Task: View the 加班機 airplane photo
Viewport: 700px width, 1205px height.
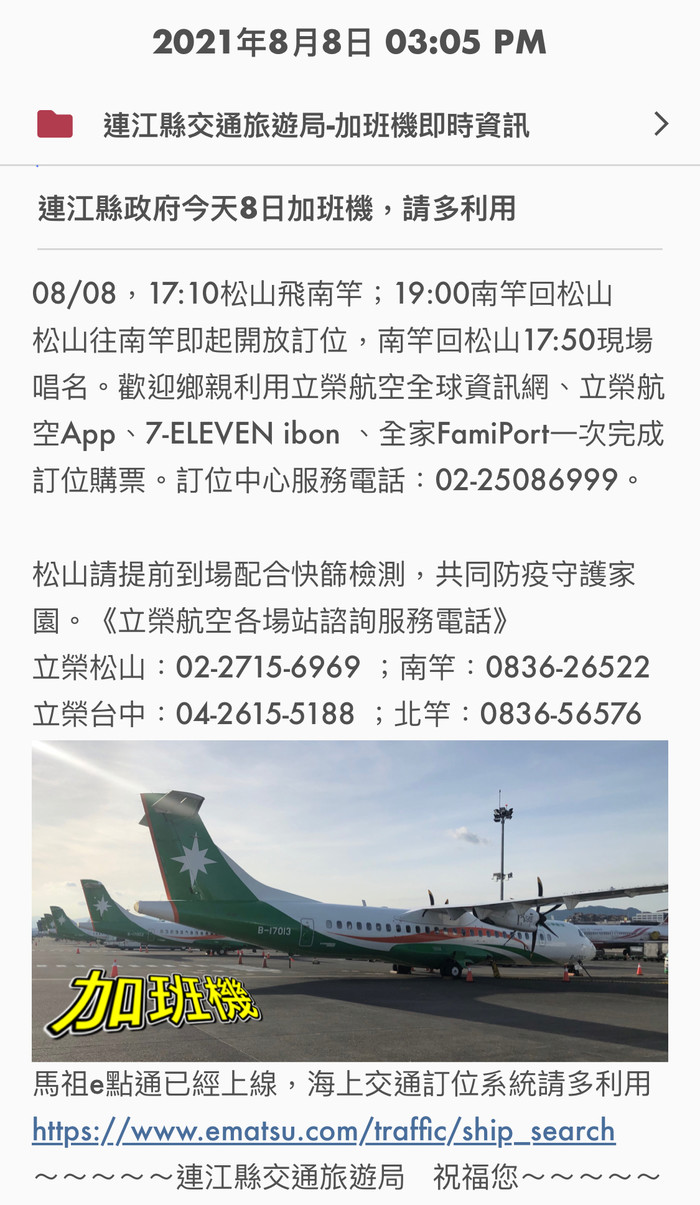Action: point(350,900)
